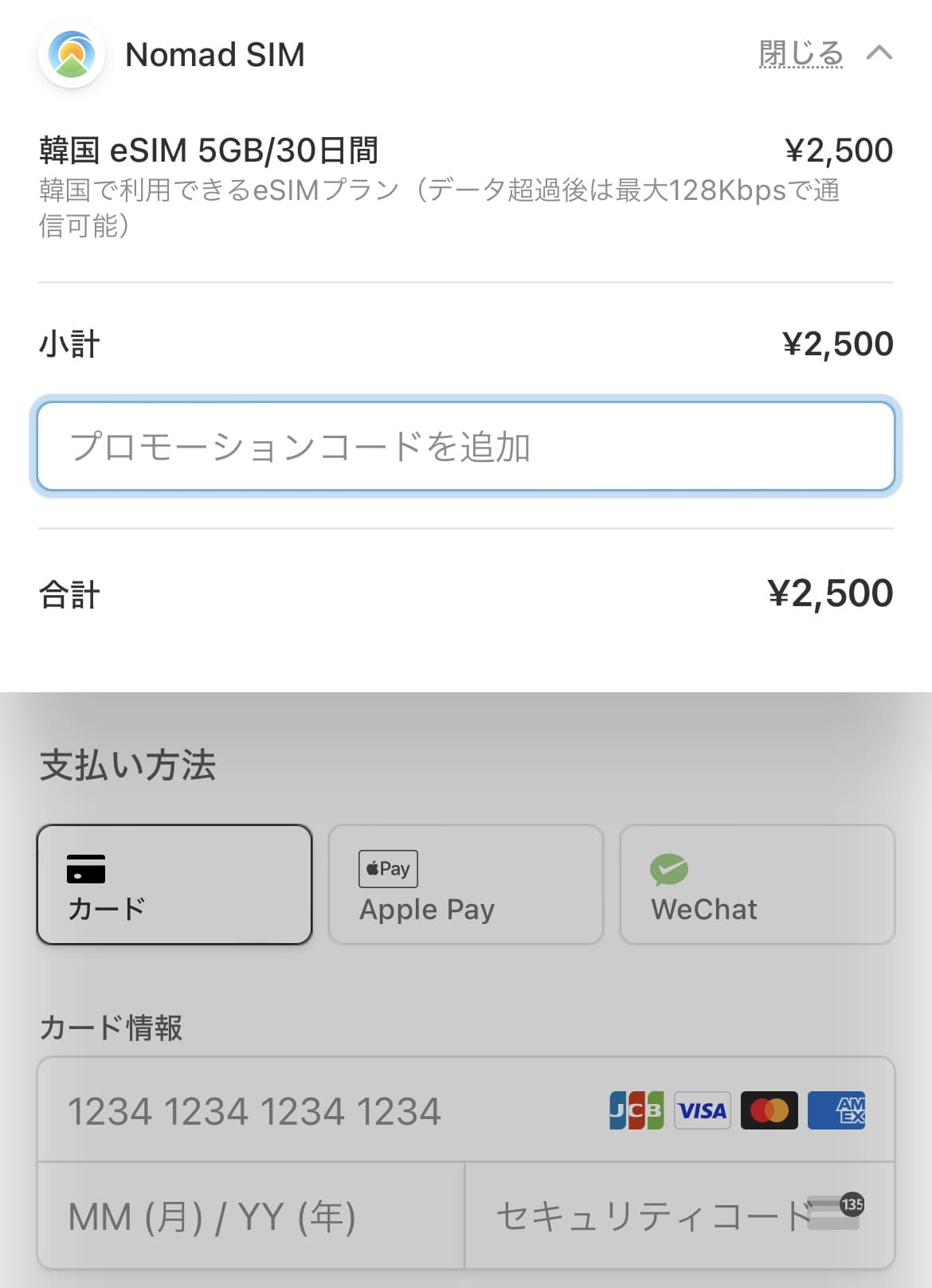This screenshot has height=1288, width=932.
Task: Switch to the Apple Pay payment tab
Action: [x=465, y=884]
